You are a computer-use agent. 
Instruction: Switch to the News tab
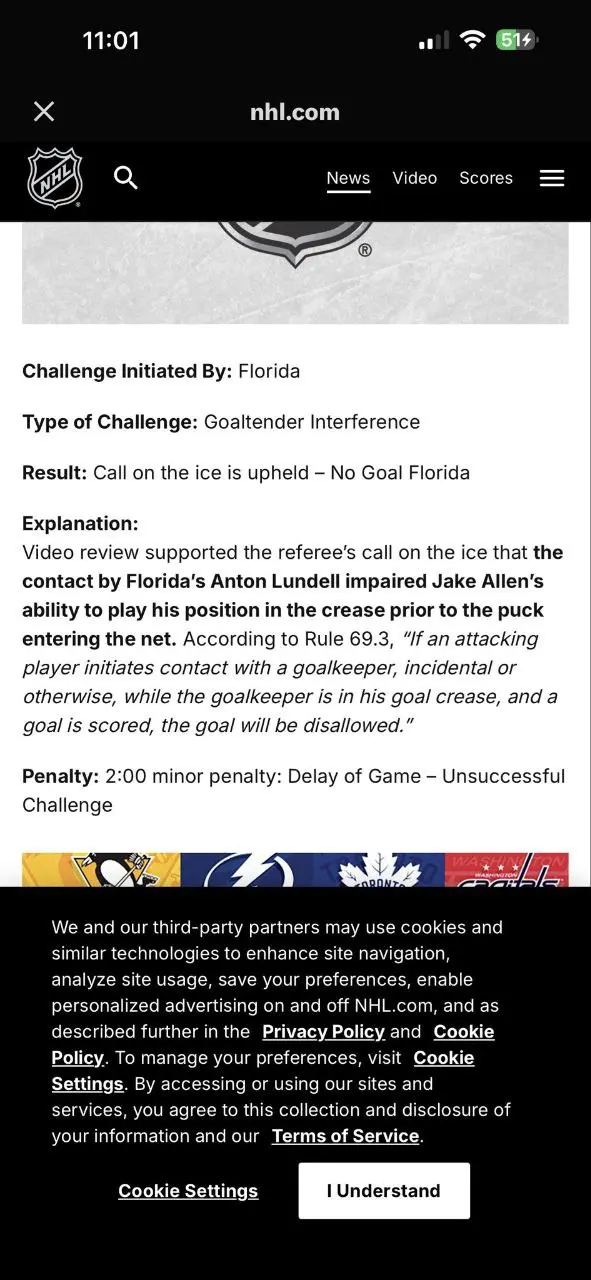[x=348, y=178]
